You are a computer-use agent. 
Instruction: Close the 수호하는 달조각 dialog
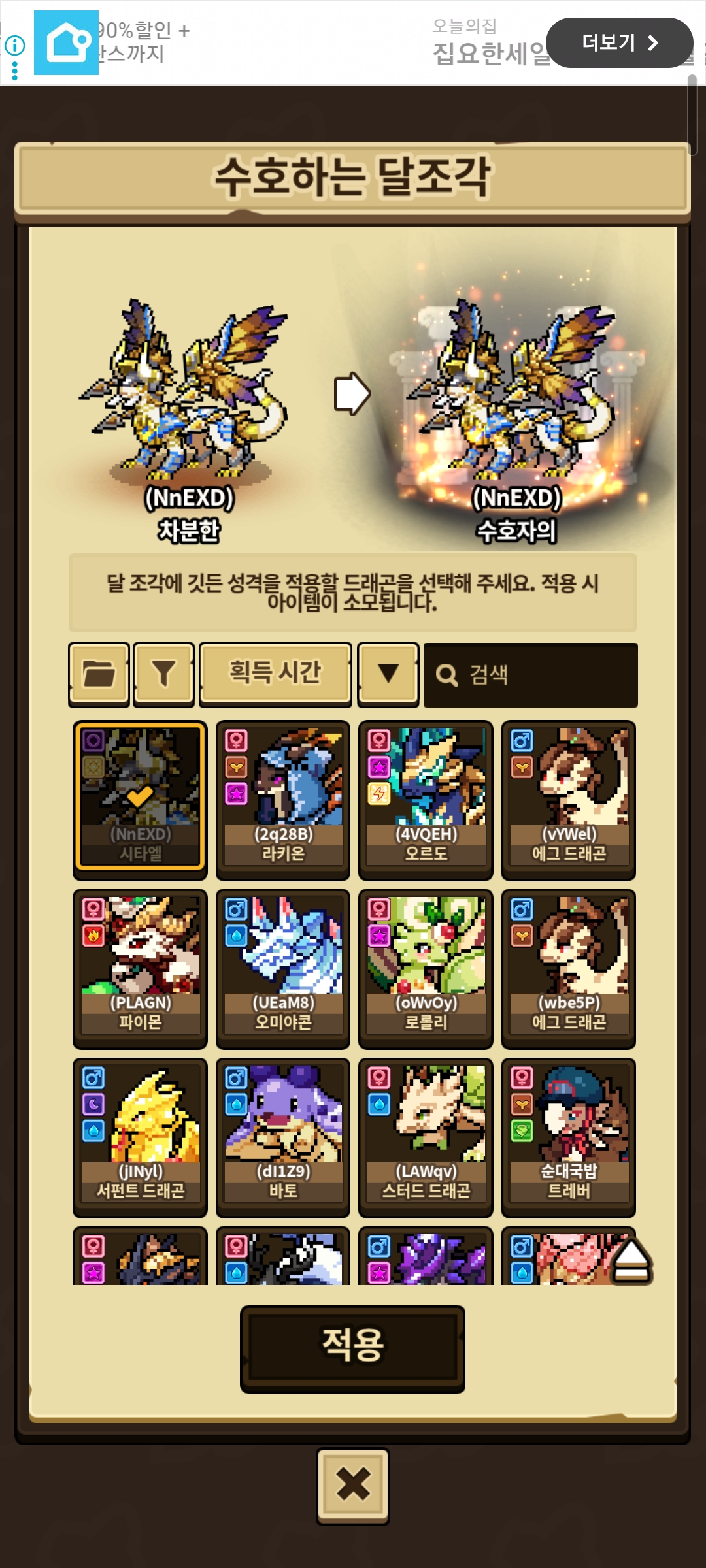click(353, 1486)
